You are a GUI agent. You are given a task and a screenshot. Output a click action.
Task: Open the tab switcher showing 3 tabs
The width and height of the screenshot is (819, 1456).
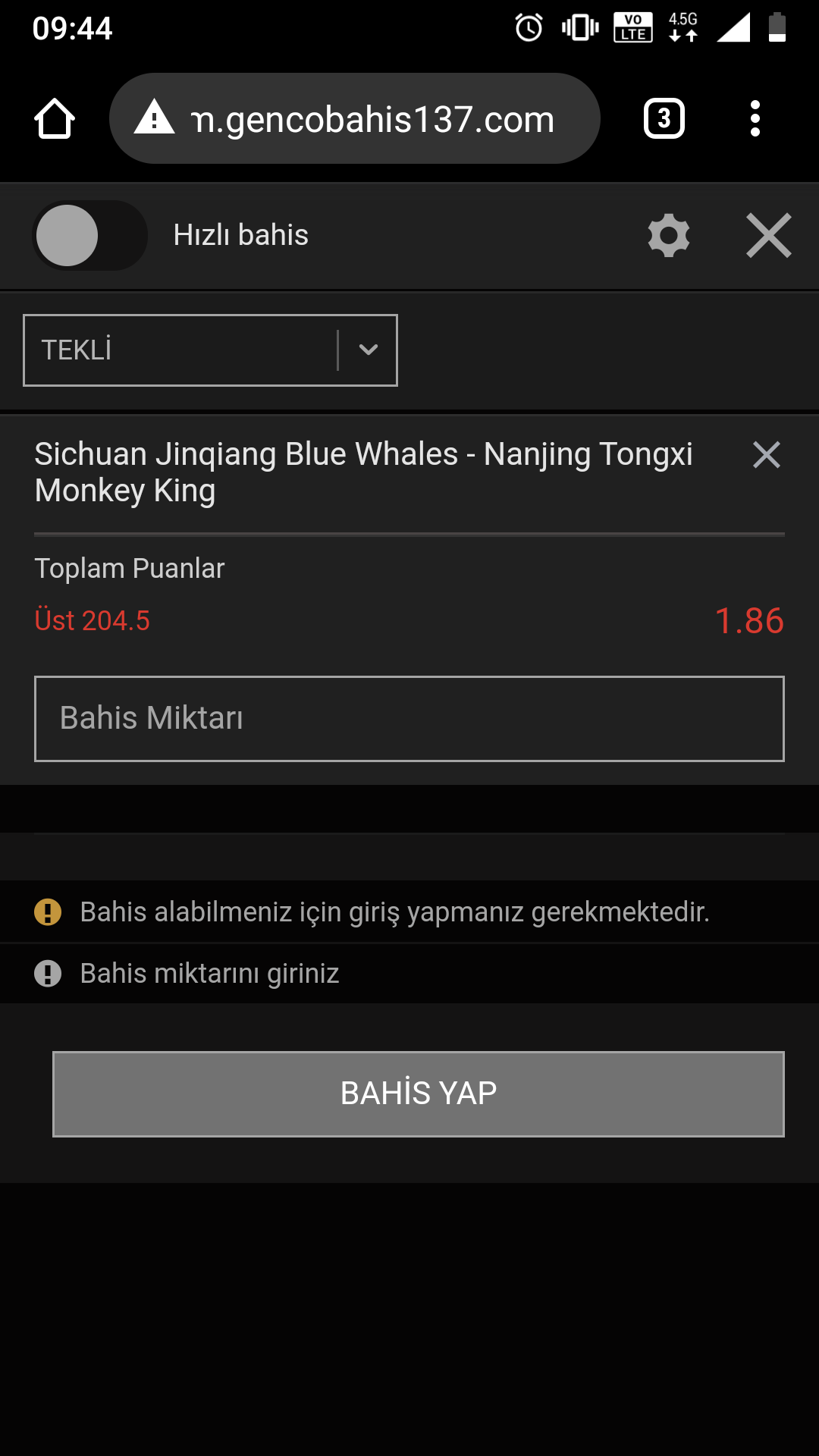664,118
